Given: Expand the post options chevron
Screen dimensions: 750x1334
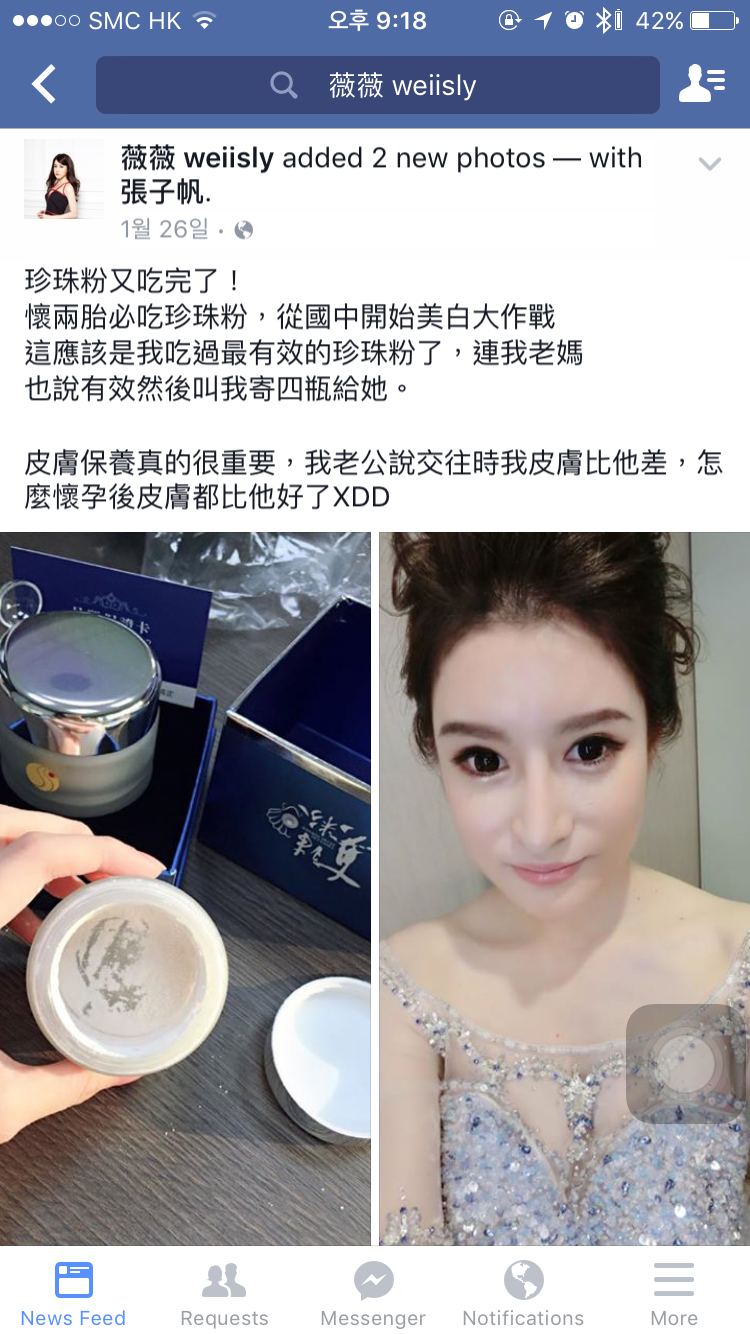Looking at the screenshot, I should pos(709,164).
